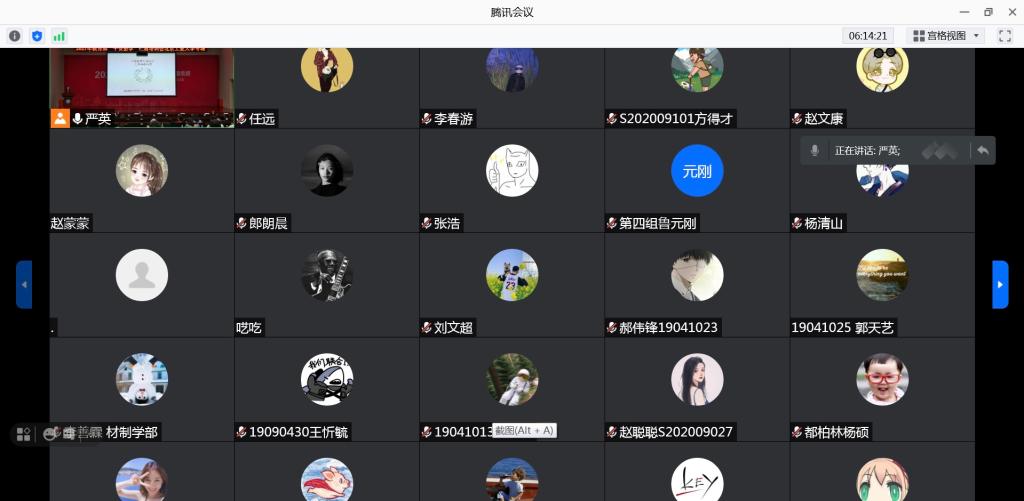Check the network signal status icon
1024x501 pixels.
click(59, 35)
